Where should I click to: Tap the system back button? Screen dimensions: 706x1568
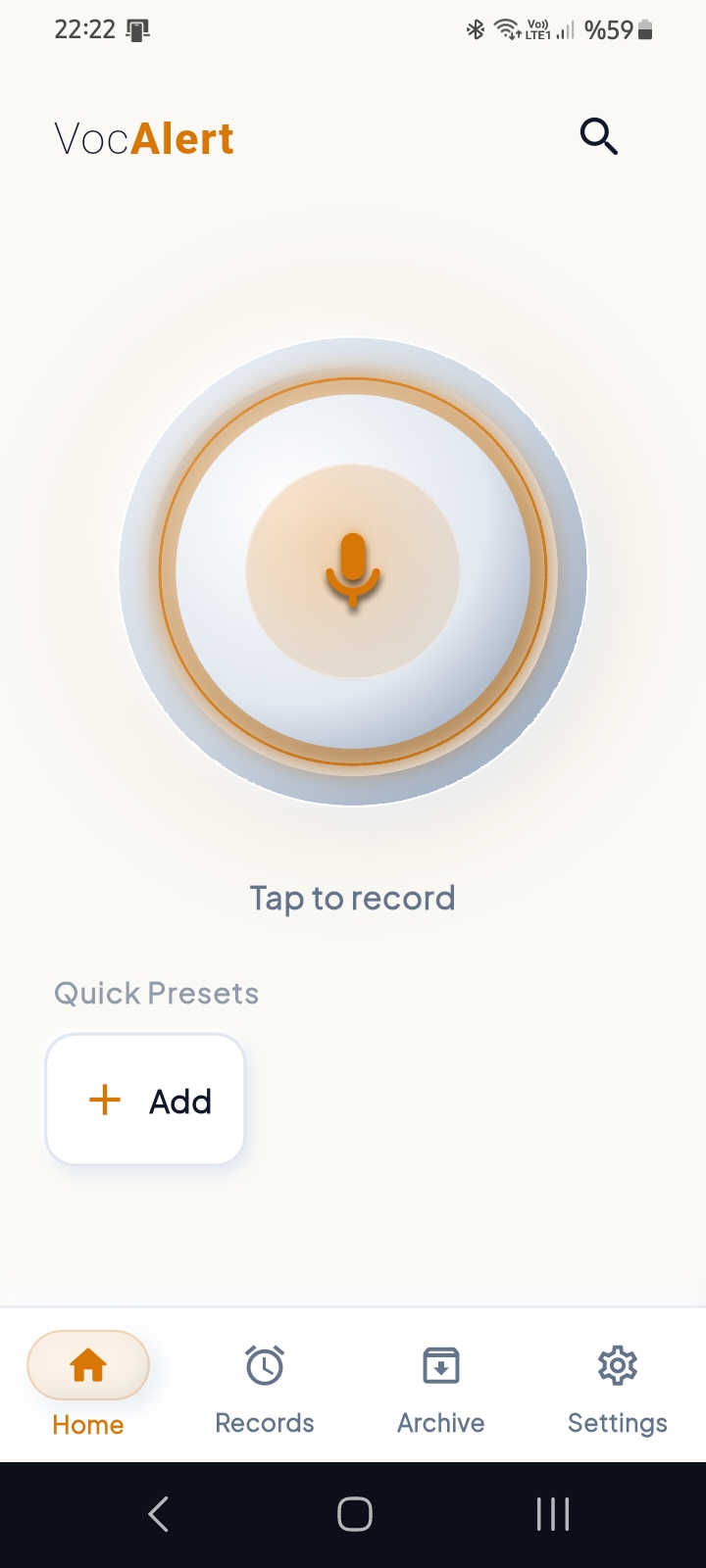[158, 1514]
